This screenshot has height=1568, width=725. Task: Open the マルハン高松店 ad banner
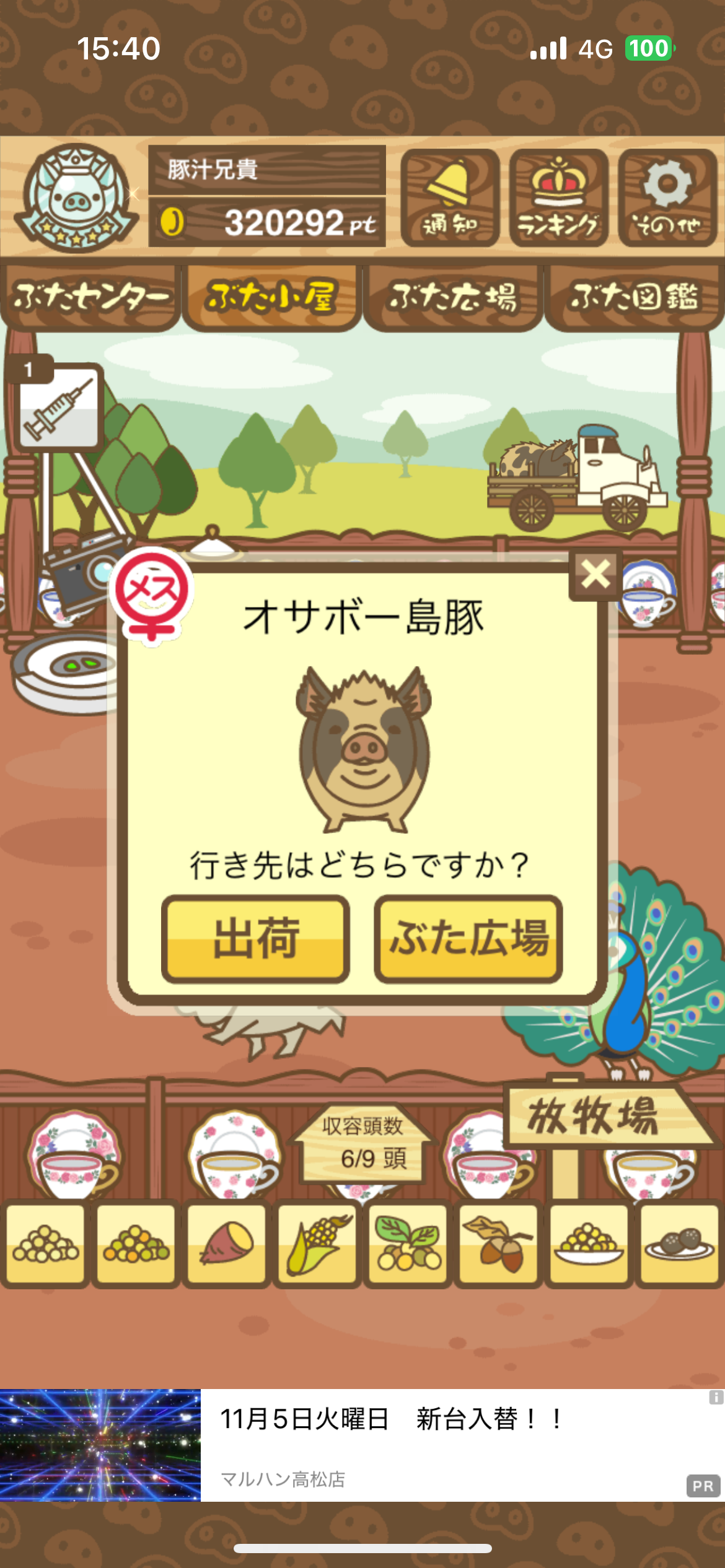[x=362, y=1445]
